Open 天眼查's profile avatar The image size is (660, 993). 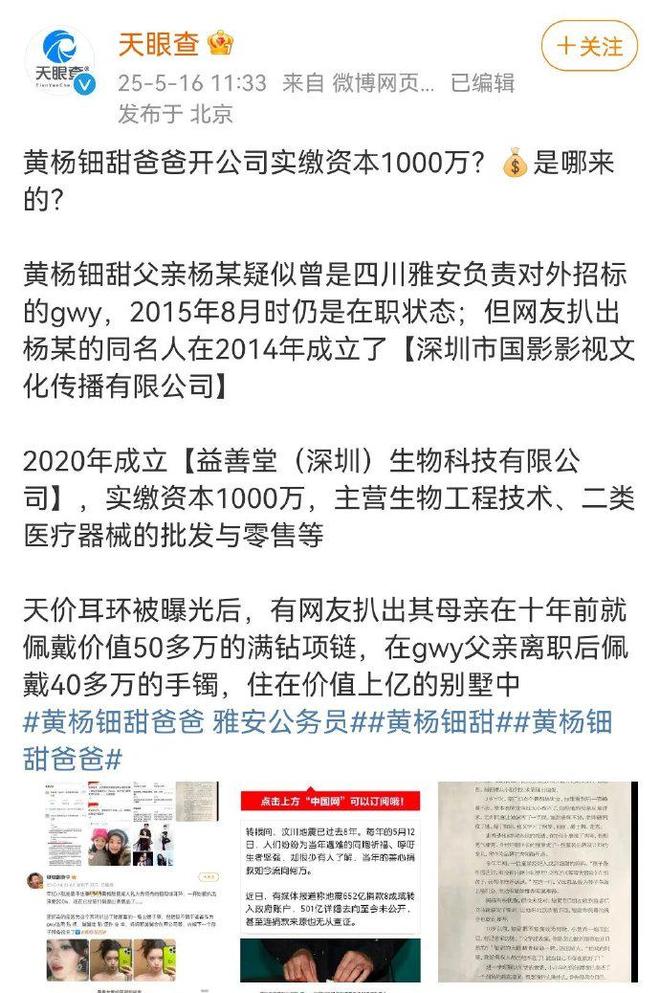click(60, 62)
